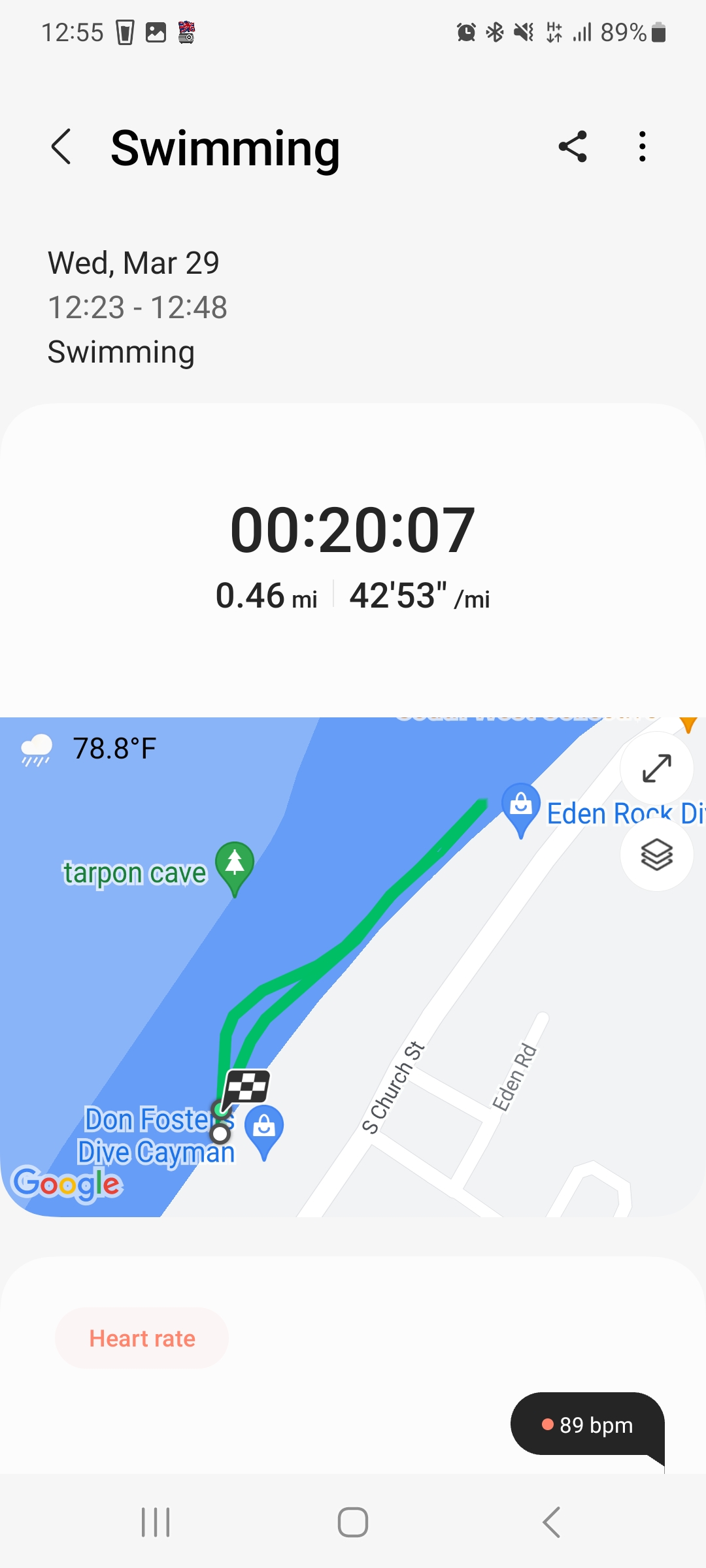
Task: Change the map layers
Action: click(x=656, y=854)
